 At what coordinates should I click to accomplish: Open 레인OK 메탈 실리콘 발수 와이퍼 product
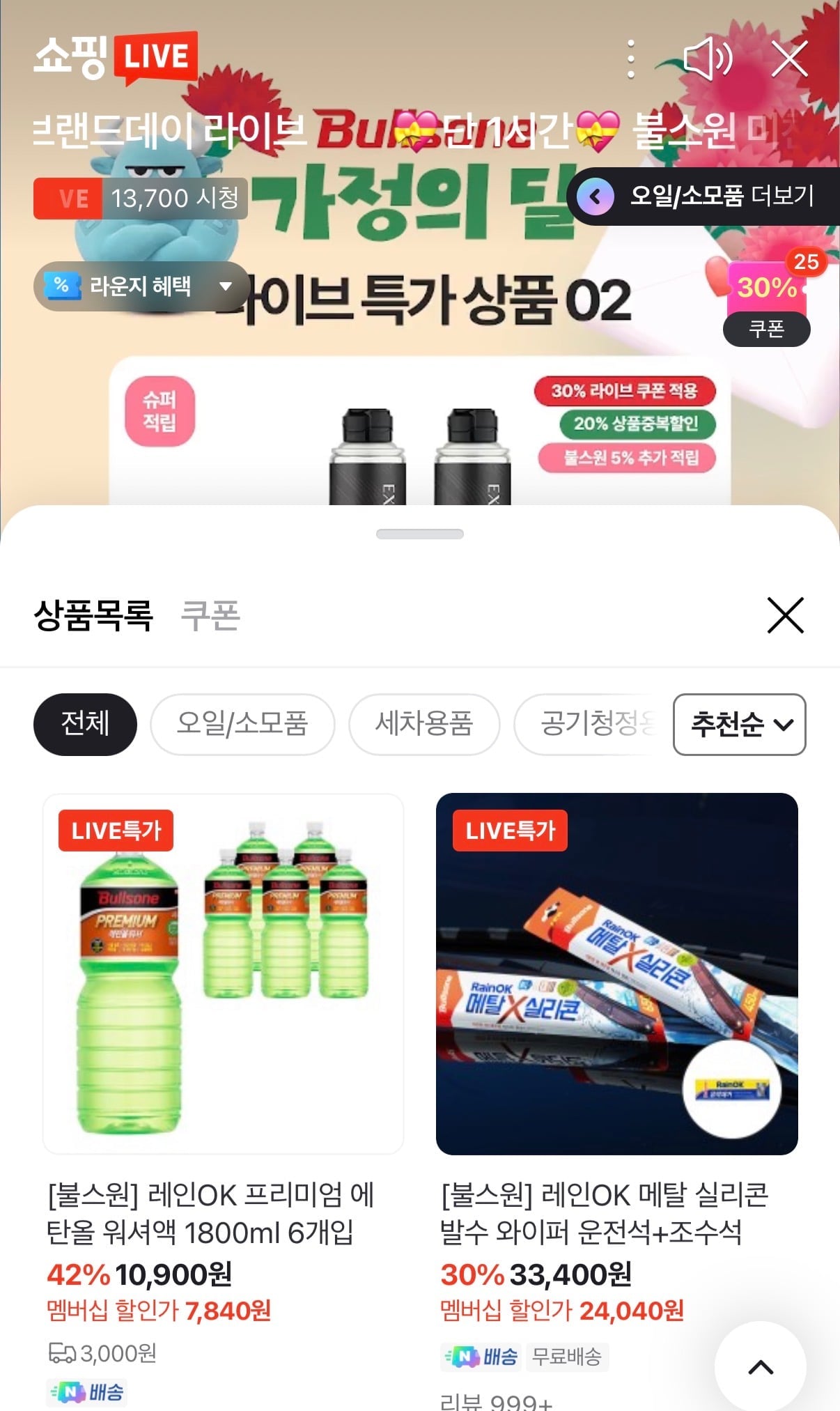click(616, 974)
